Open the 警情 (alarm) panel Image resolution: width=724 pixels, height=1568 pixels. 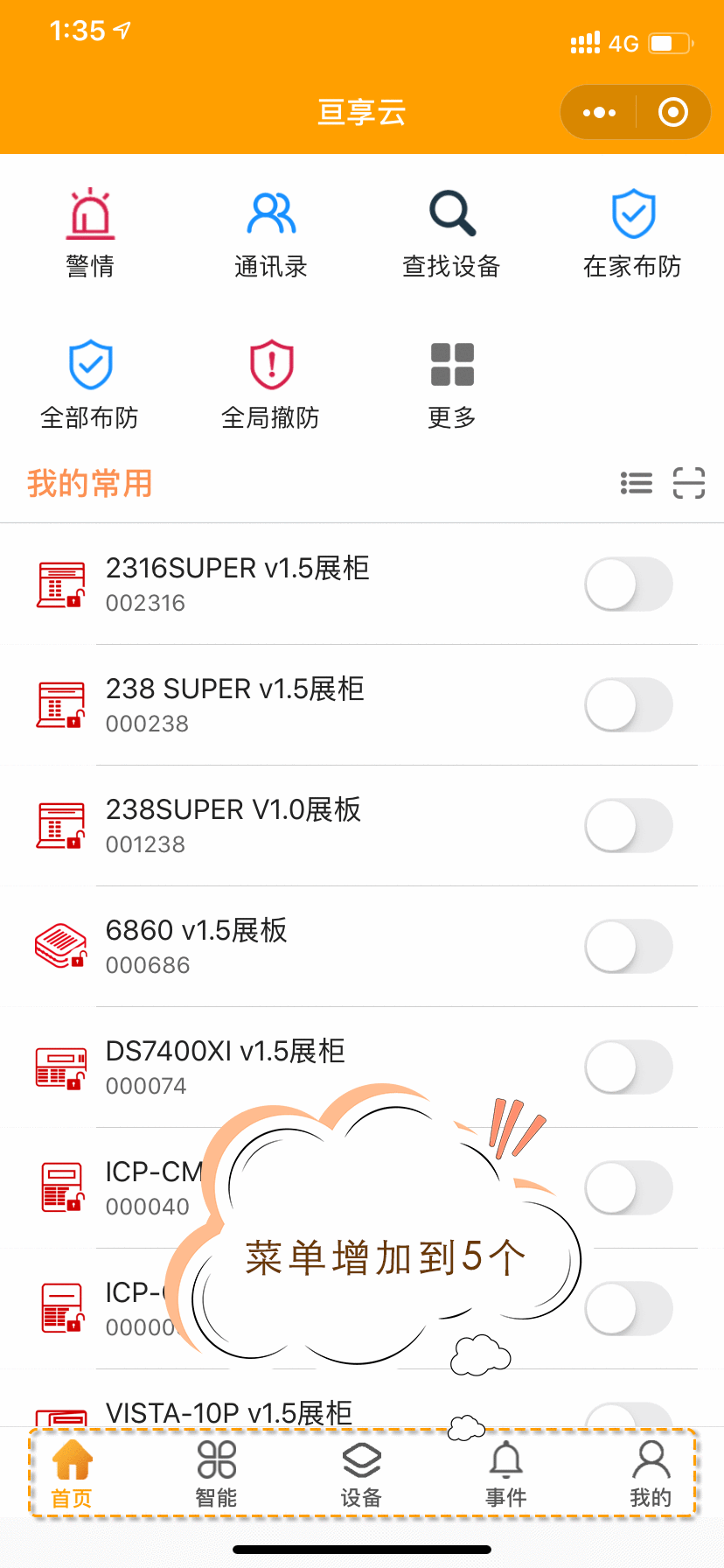point(91,227)
